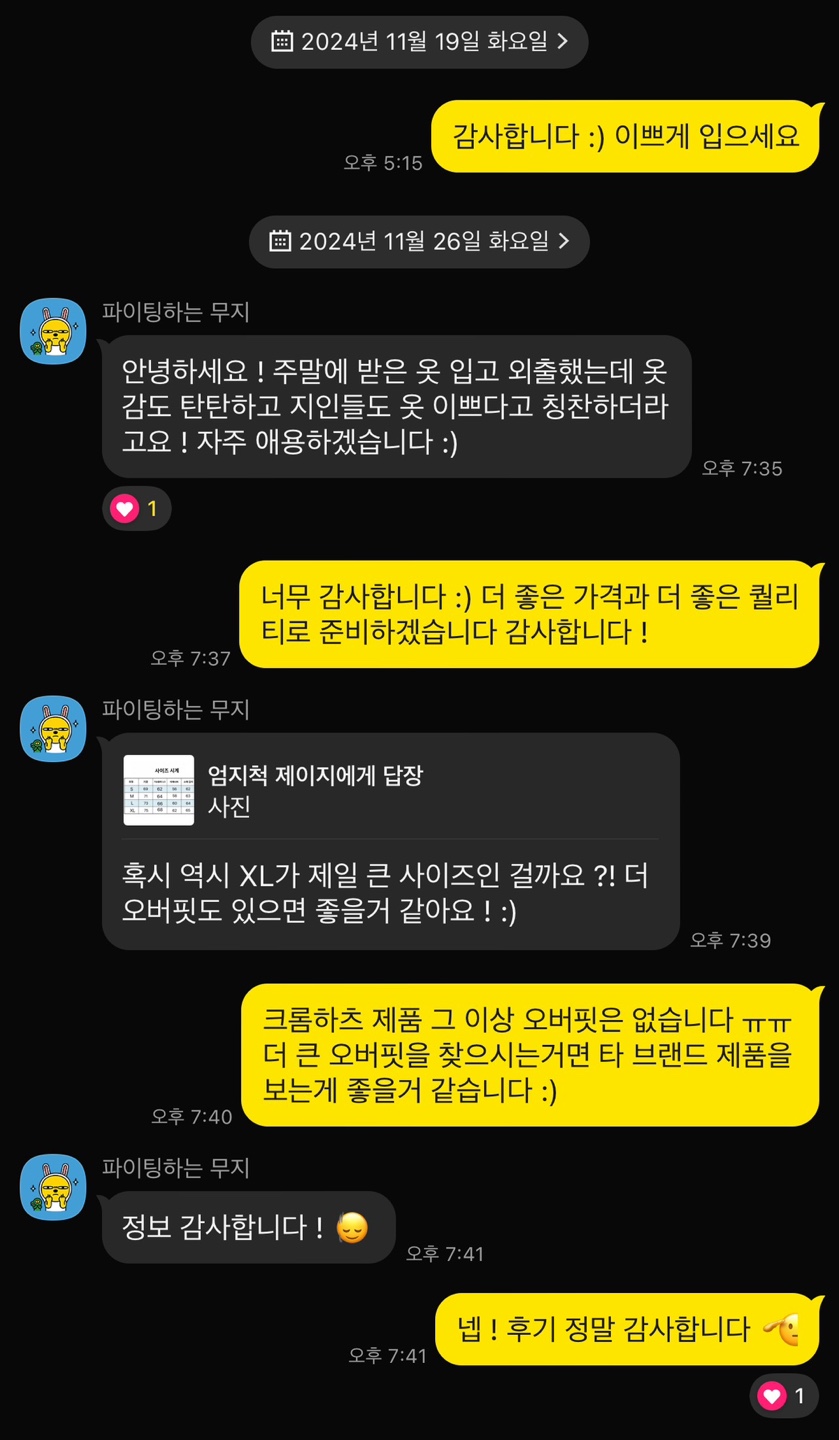Open the sender's avatar beside the 7:35 message
Viewport: 839px width, 1440px height.
(x=53, y=331)
